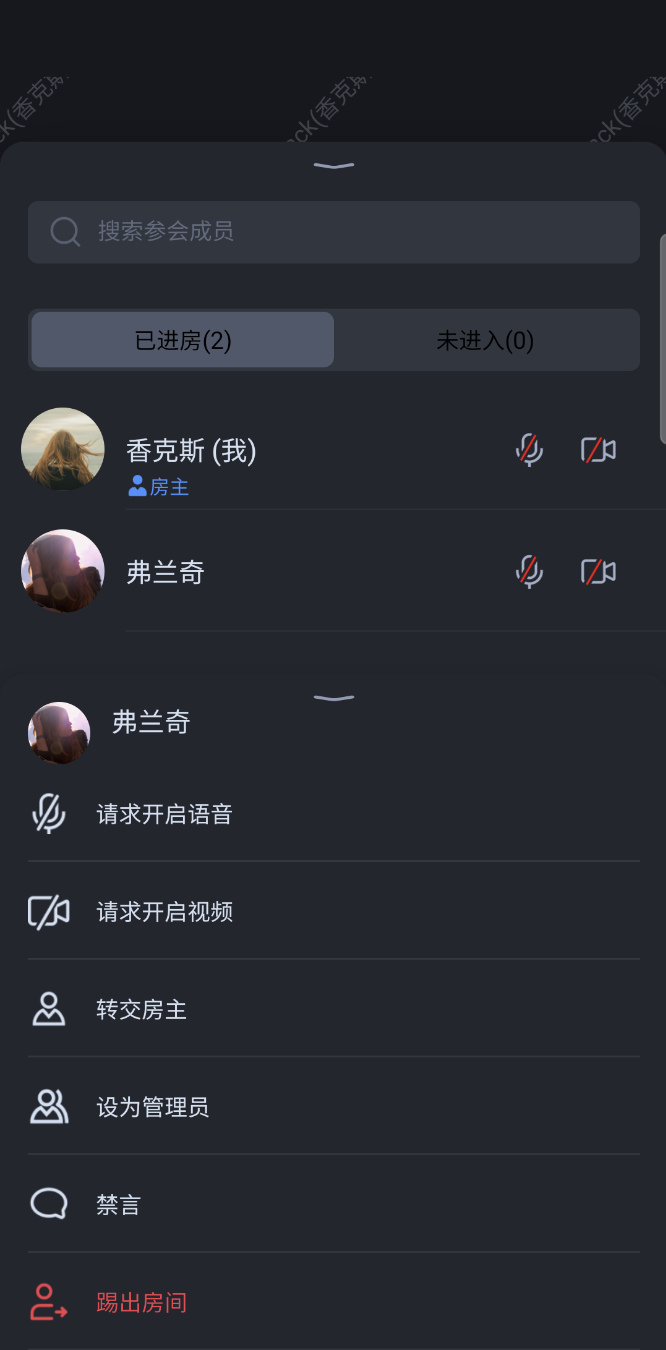Switch to the 已进房(2) tab
The width and height of the screenshot is (666, 1350).
183,340
